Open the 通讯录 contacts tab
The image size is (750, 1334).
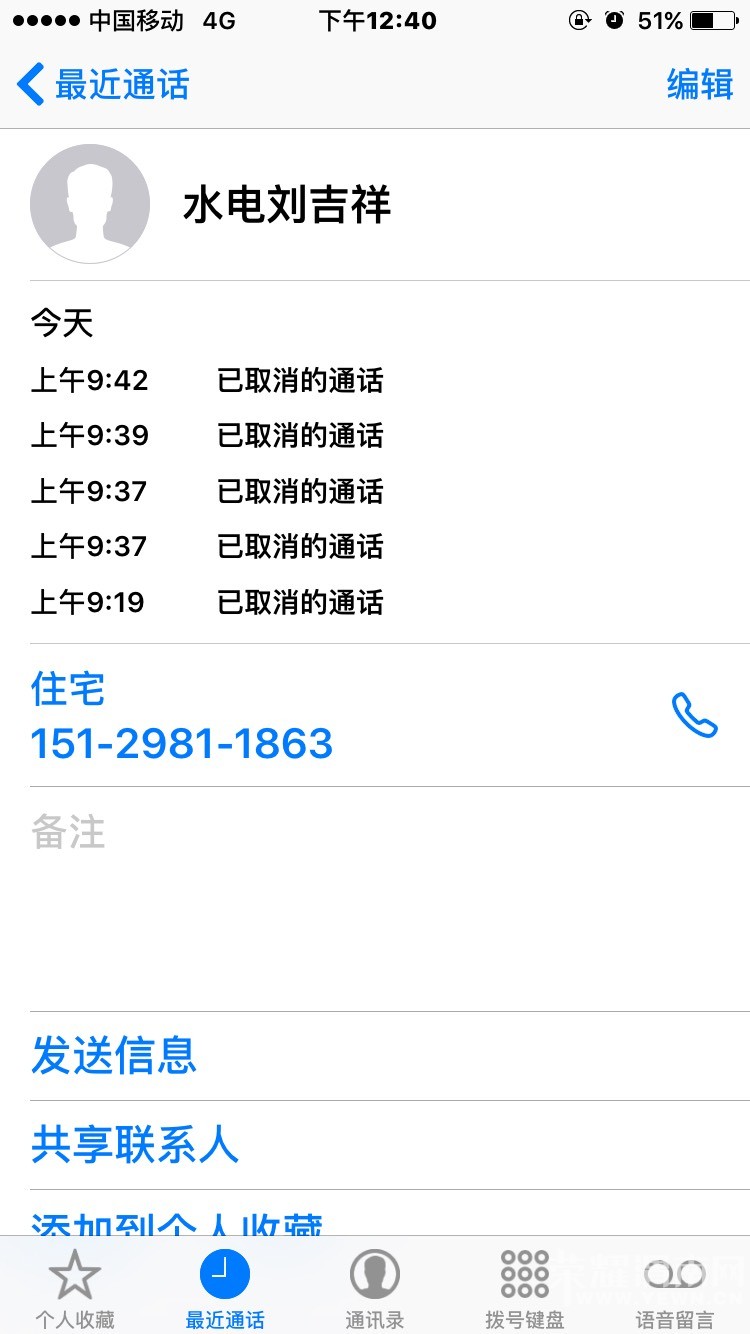click(375, 1288)
